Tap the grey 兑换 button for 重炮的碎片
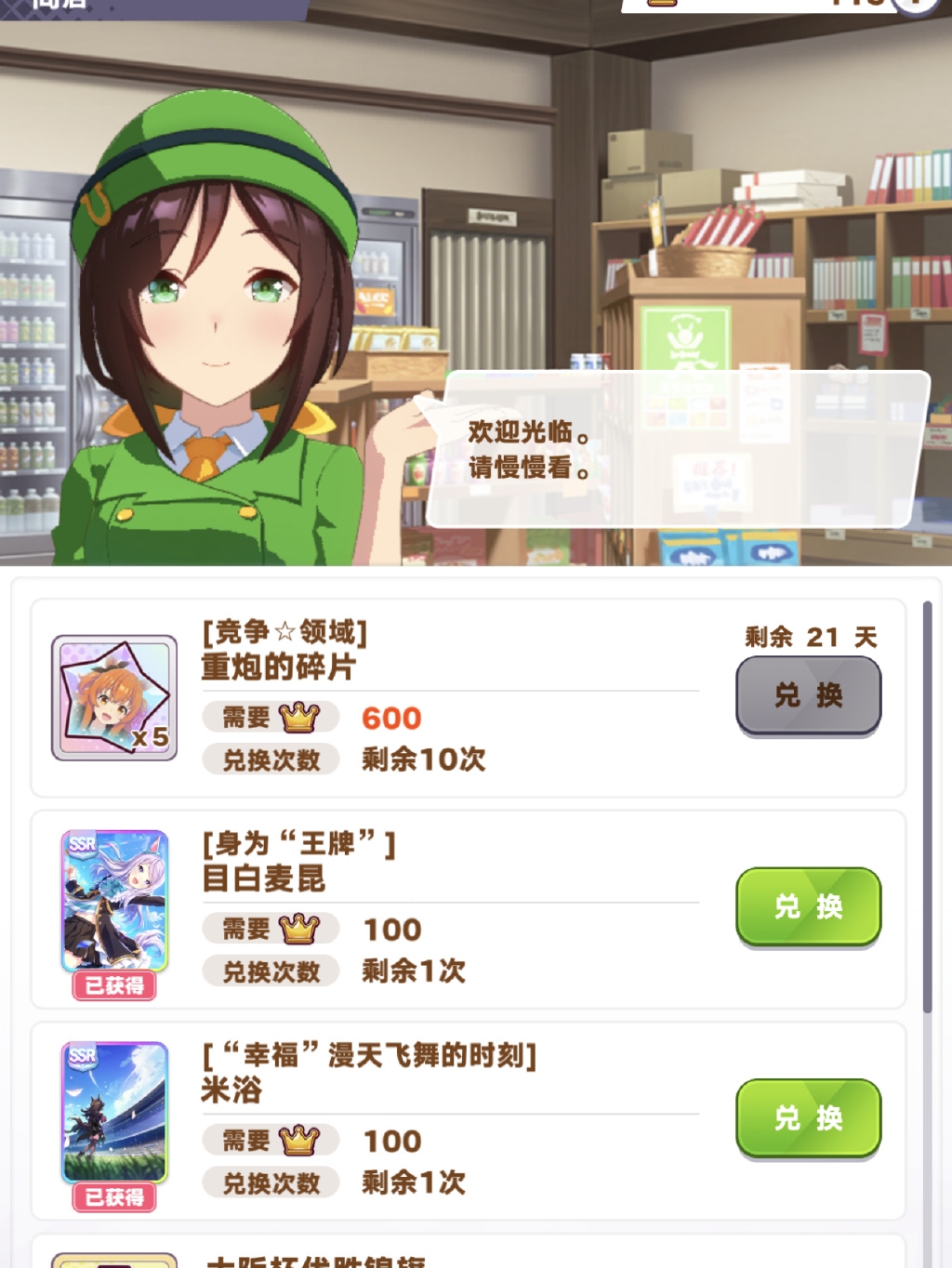 point(808,695)
